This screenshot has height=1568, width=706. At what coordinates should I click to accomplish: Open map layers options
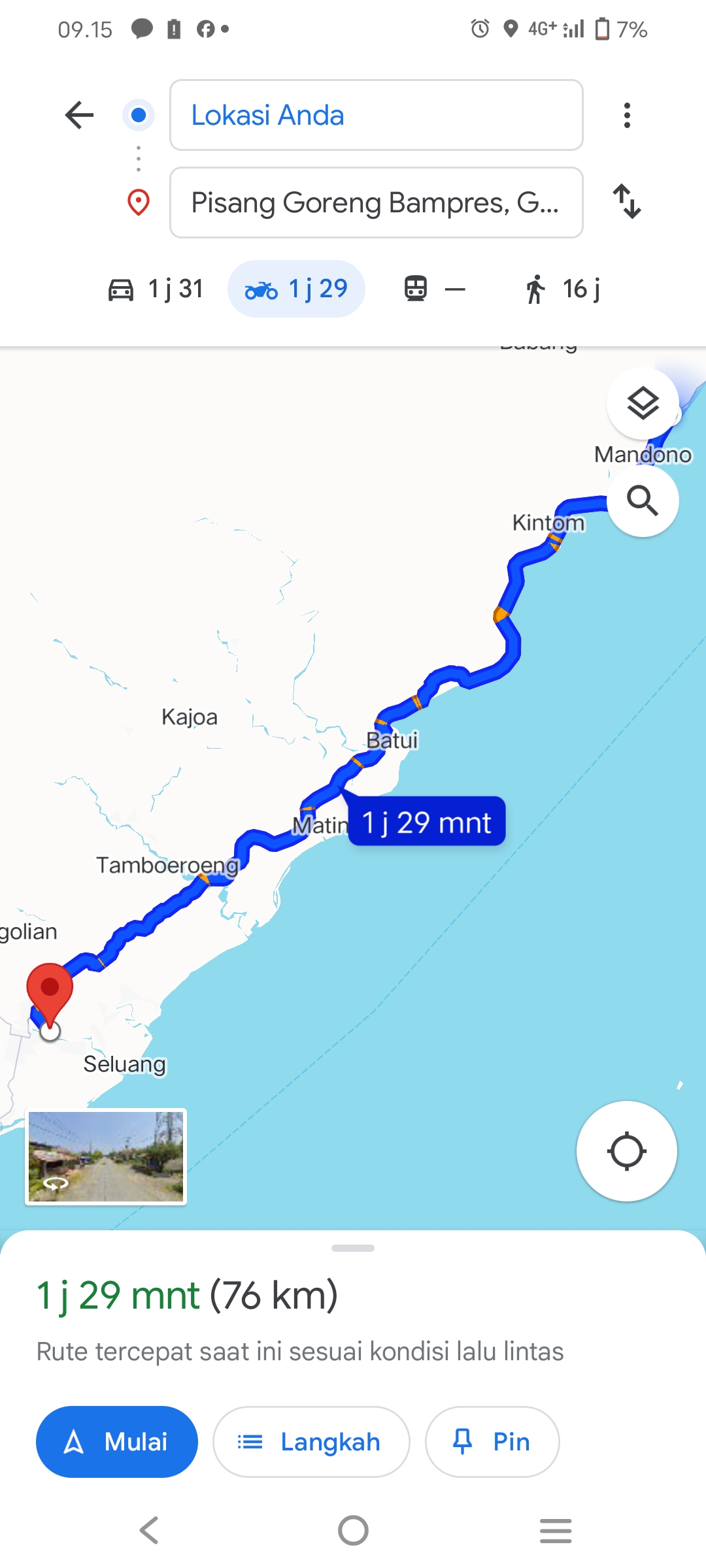(643, 403)
